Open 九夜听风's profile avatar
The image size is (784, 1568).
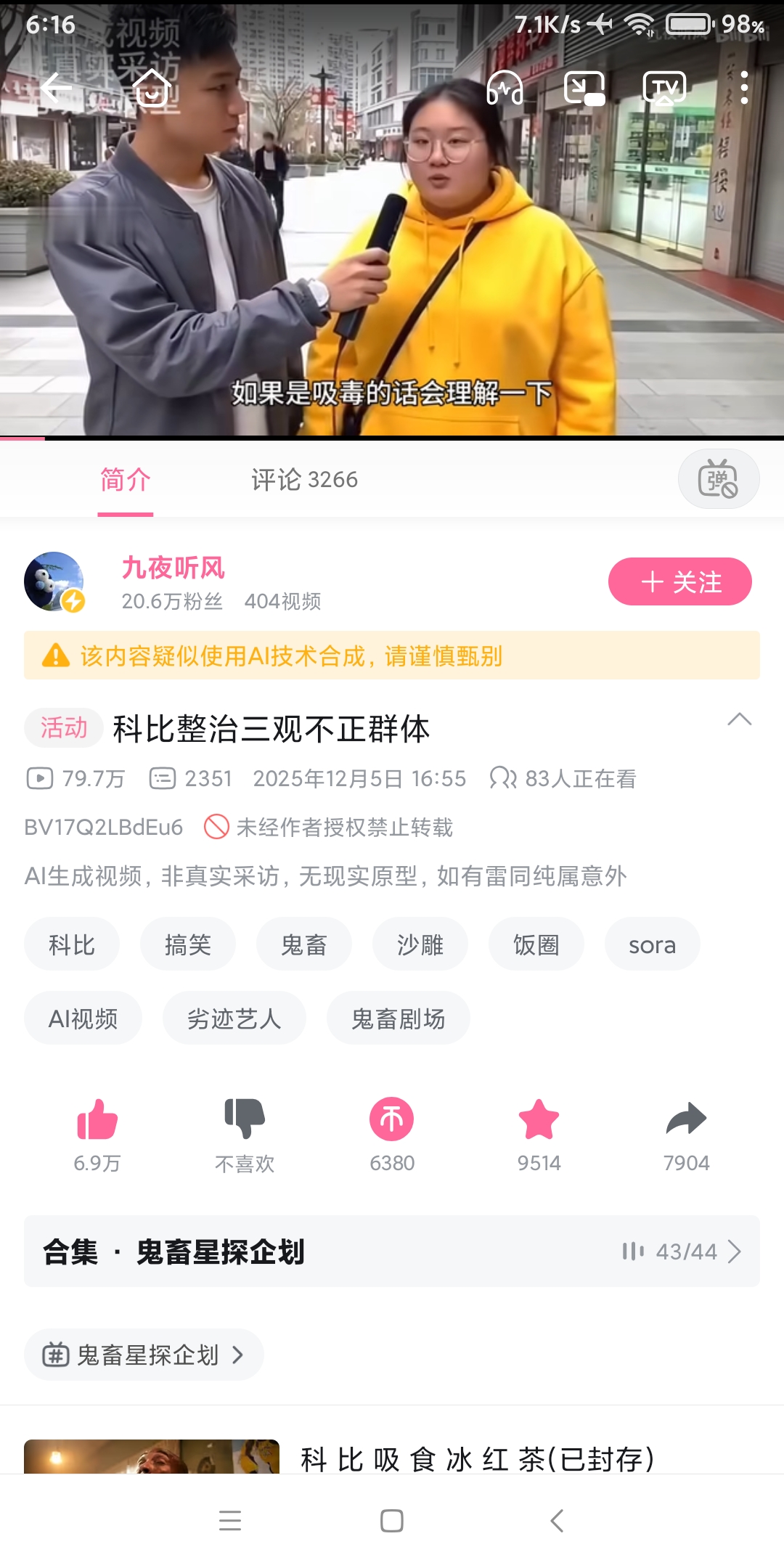[54, 581]
